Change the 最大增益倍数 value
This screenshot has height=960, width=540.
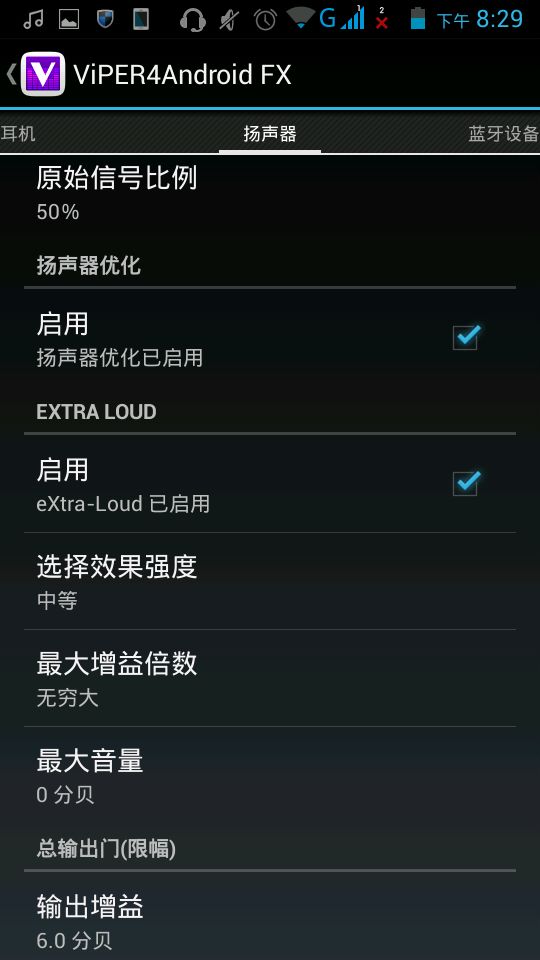[270, 678]
